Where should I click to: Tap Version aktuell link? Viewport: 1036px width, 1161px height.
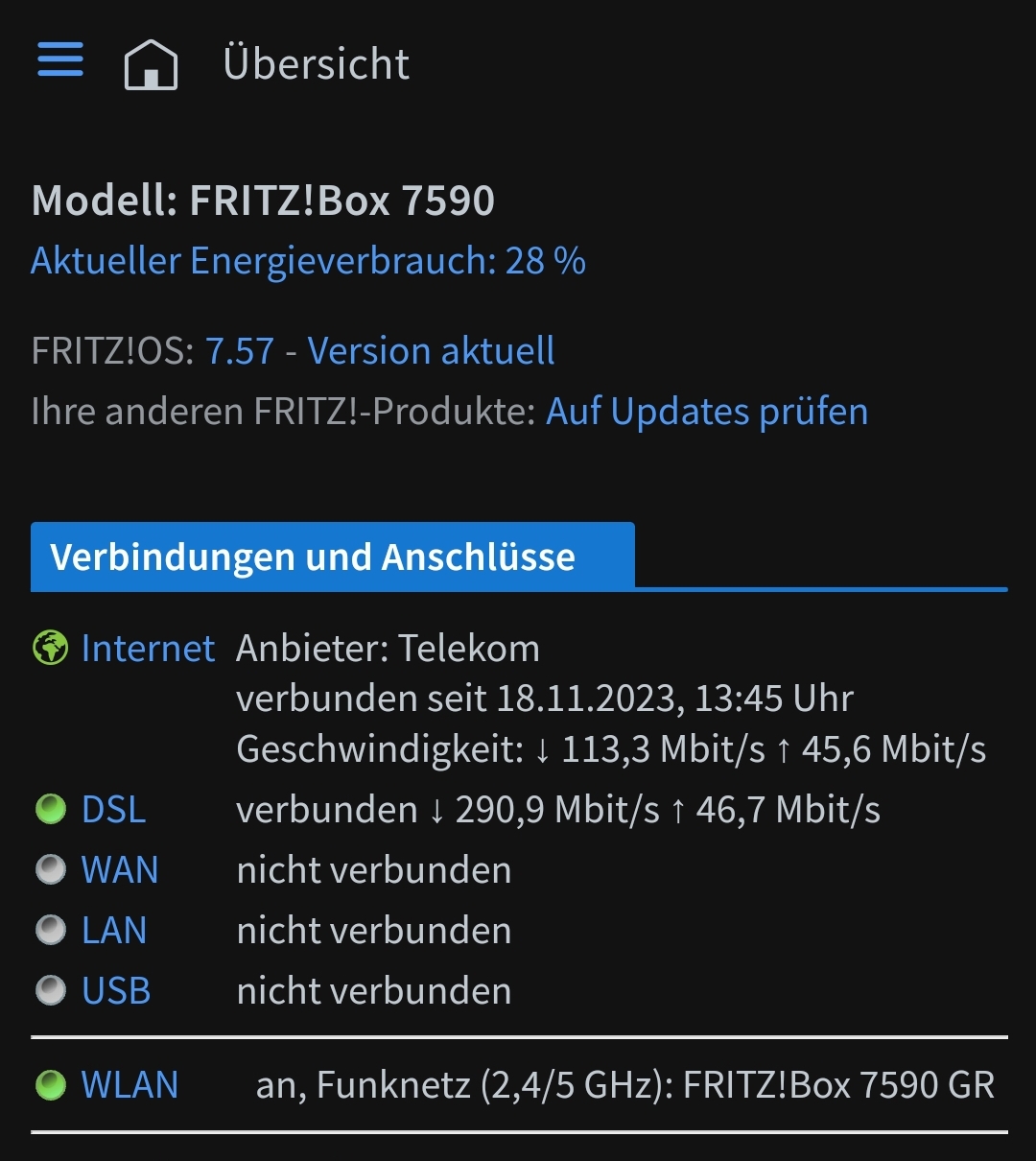pyautogui.click(x=431, y=351)
